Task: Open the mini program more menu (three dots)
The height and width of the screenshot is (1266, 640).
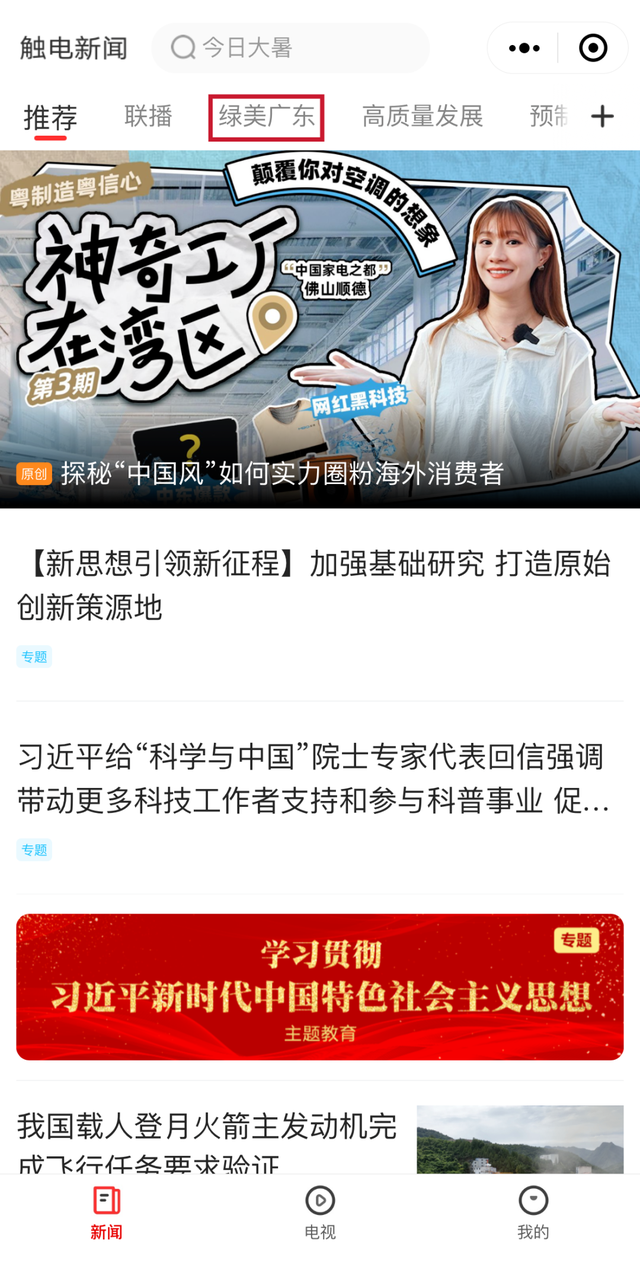Action: point(524,48)
